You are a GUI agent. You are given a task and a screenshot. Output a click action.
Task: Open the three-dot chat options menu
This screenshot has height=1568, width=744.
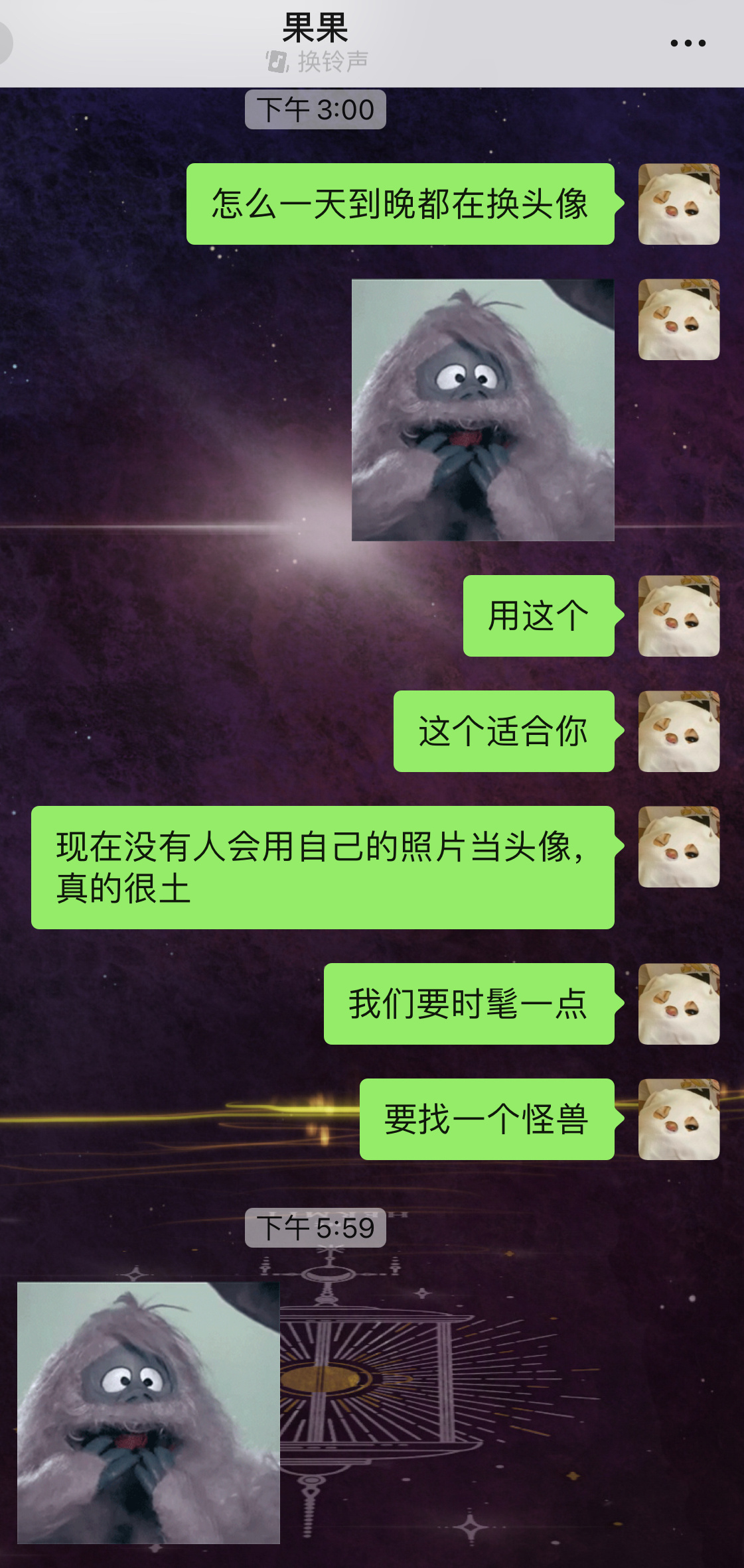688,43
